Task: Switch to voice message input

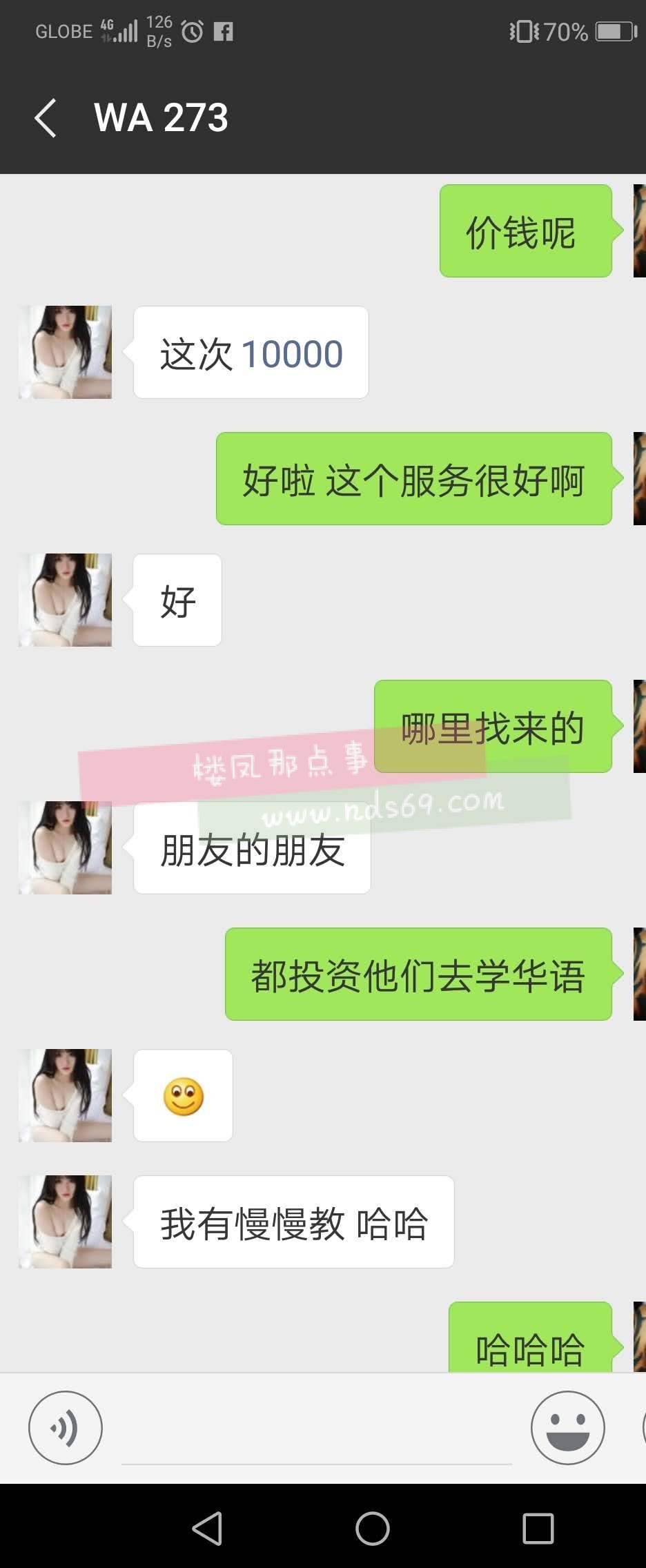Action: 66,1427
